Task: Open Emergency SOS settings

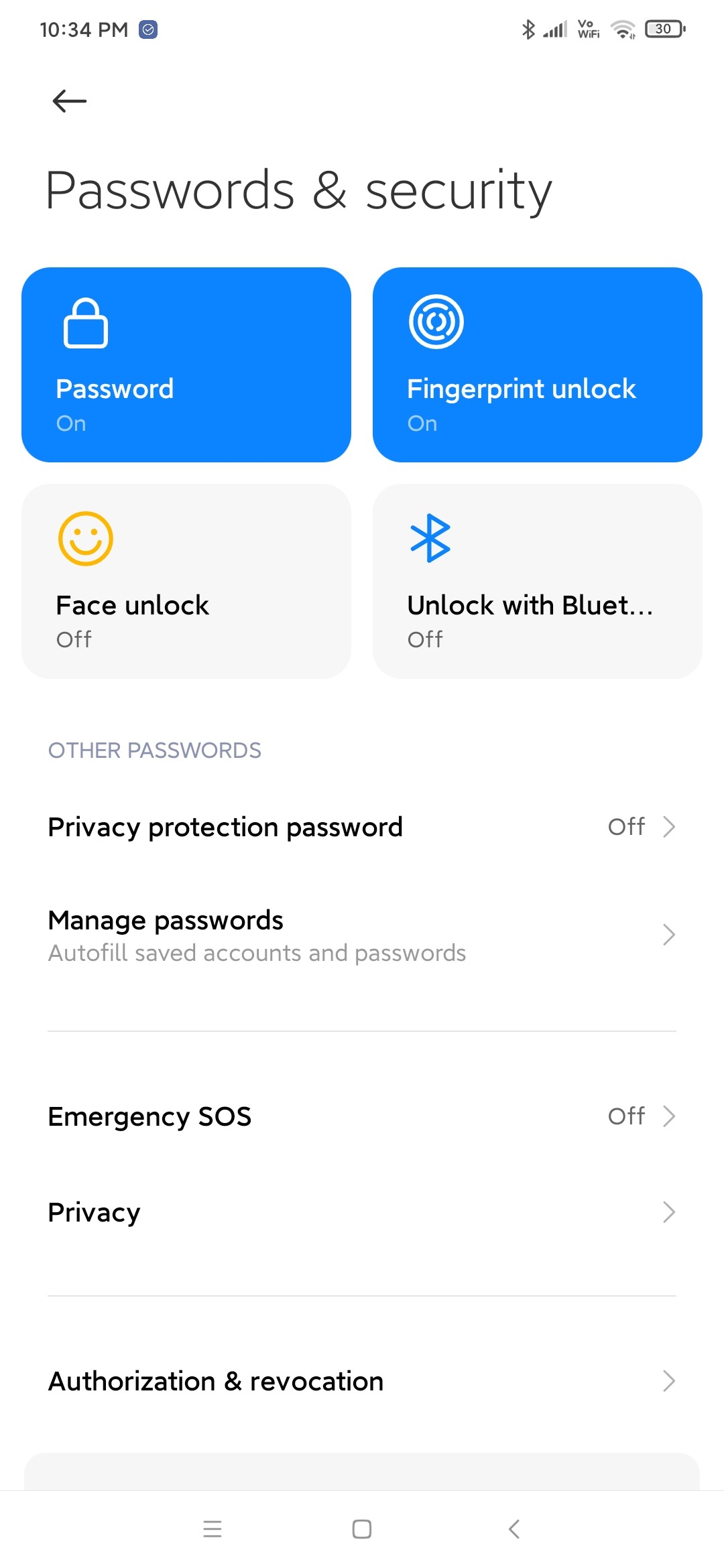Action: [x=362, y=1116]
